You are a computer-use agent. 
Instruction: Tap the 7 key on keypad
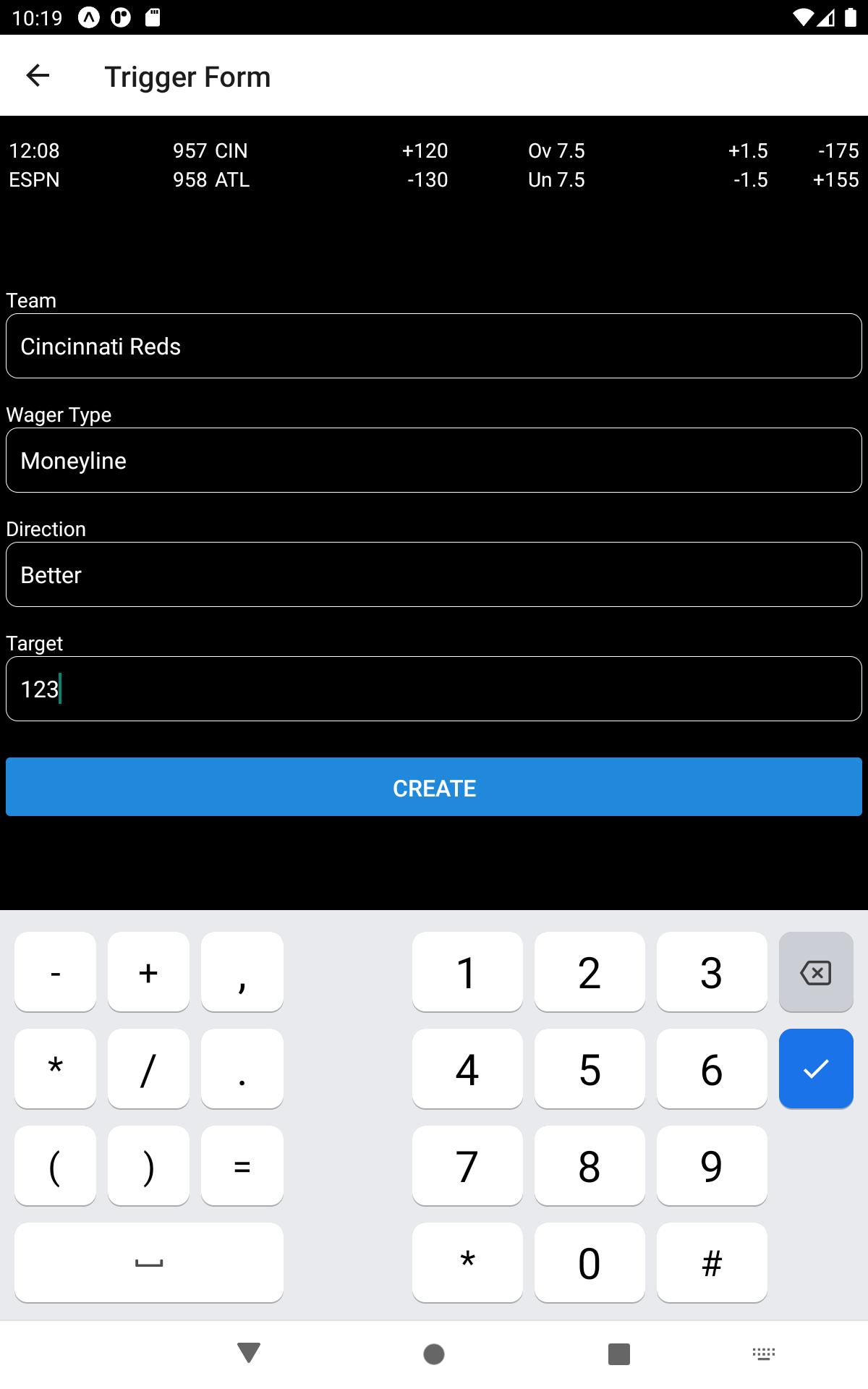pyautogui.click(x=467, y=1166)
